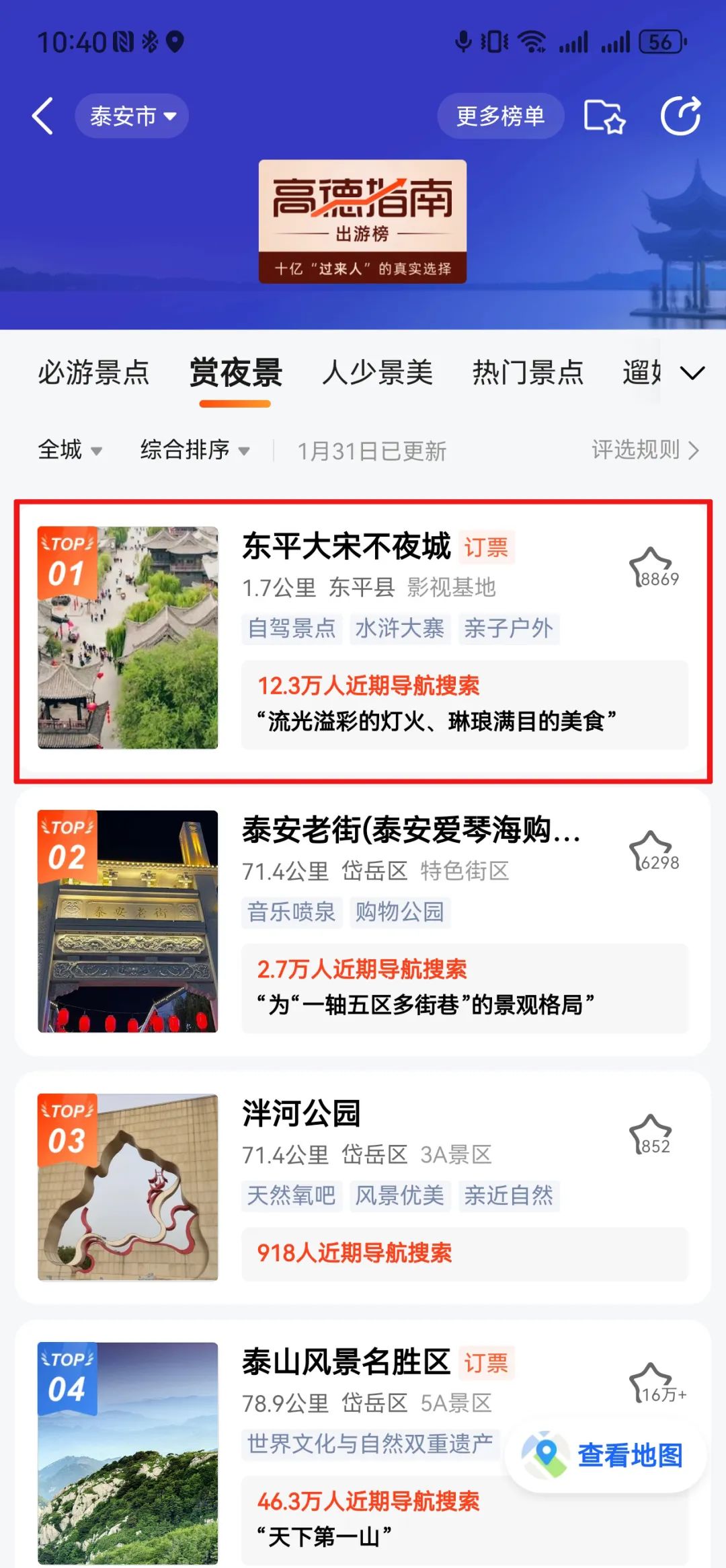Viewport: 726px width, 1568px height.
Task: Tap the 查看地图 floating button
Action: pyautogui.click(x=605, y=1455)
